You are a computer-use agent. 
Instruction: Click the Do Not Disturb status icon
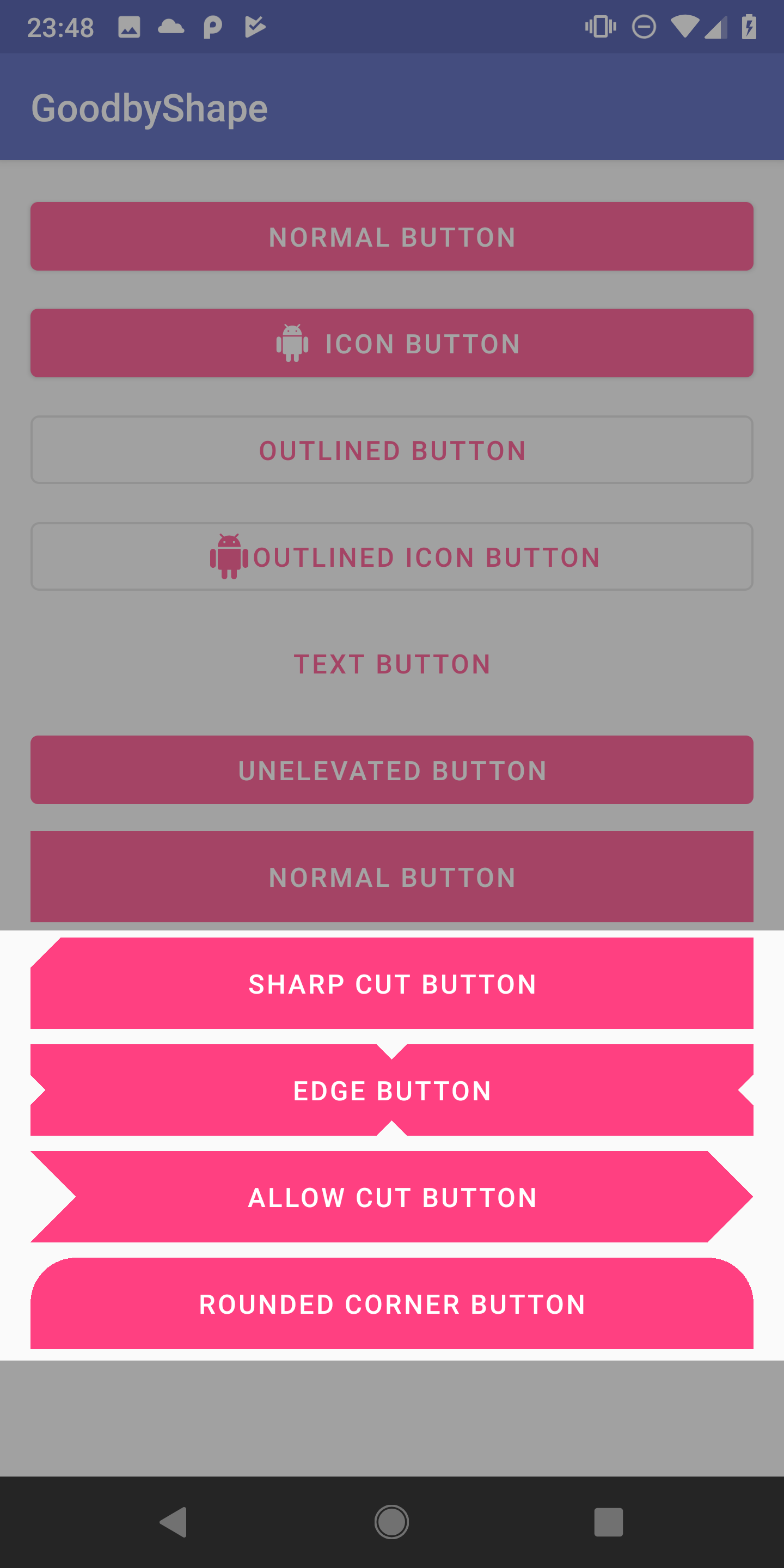pos(644,26)
